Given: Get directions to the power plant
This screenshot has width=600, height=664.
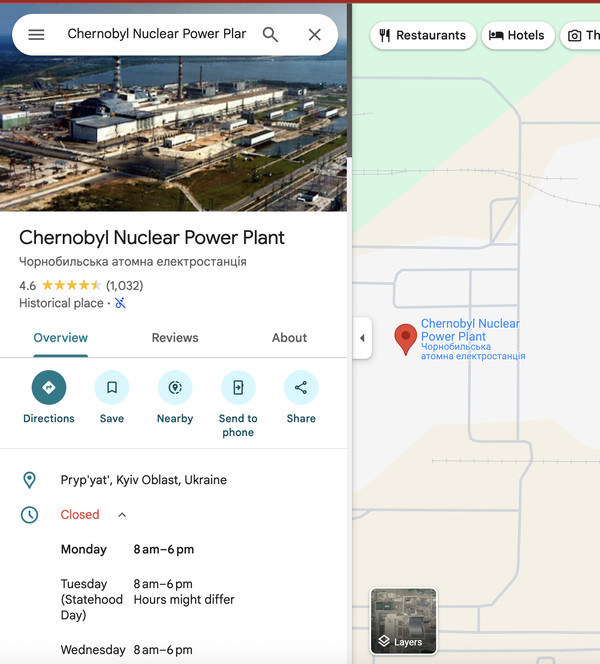Looking at the screenshot, I should click(x=49, y=388).
